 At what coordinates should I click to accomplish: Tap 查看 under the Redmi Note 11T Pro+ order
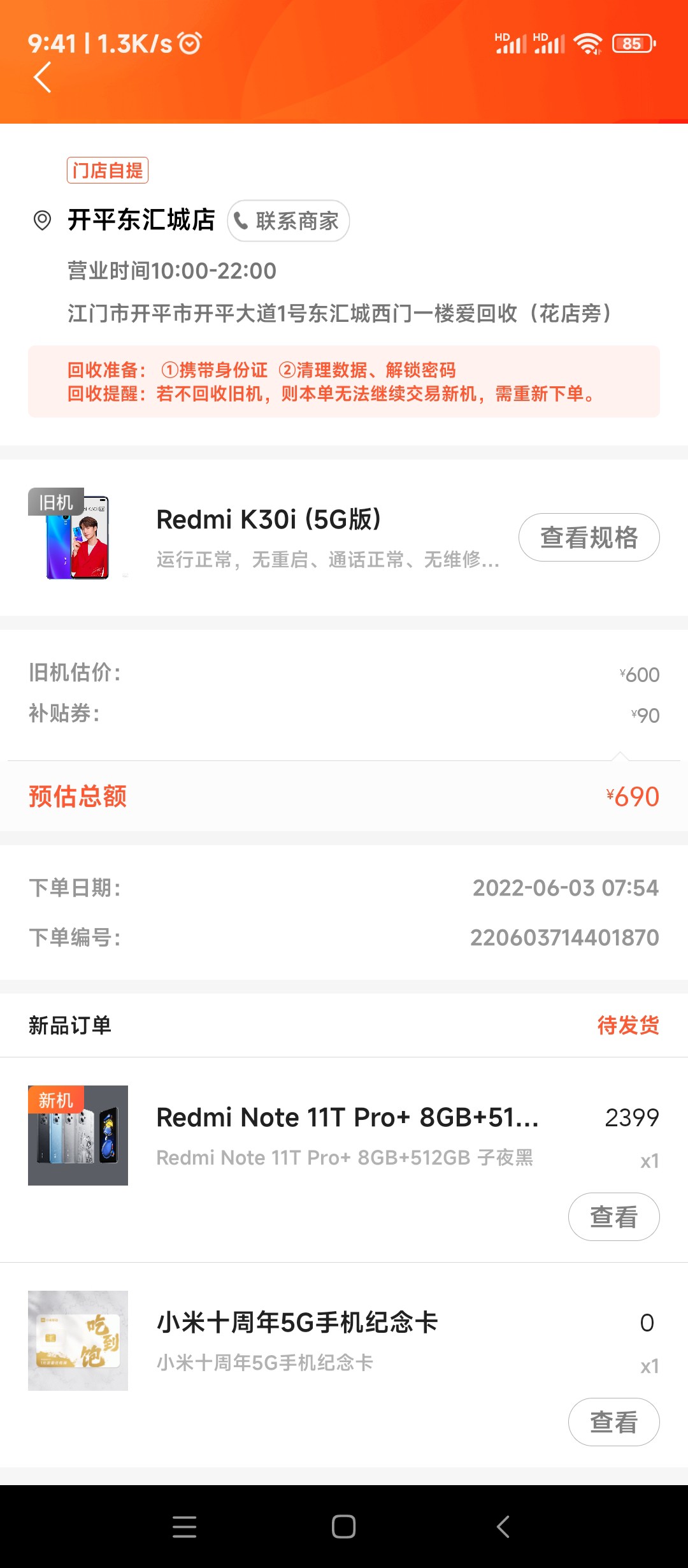(x=613, y=1216)
